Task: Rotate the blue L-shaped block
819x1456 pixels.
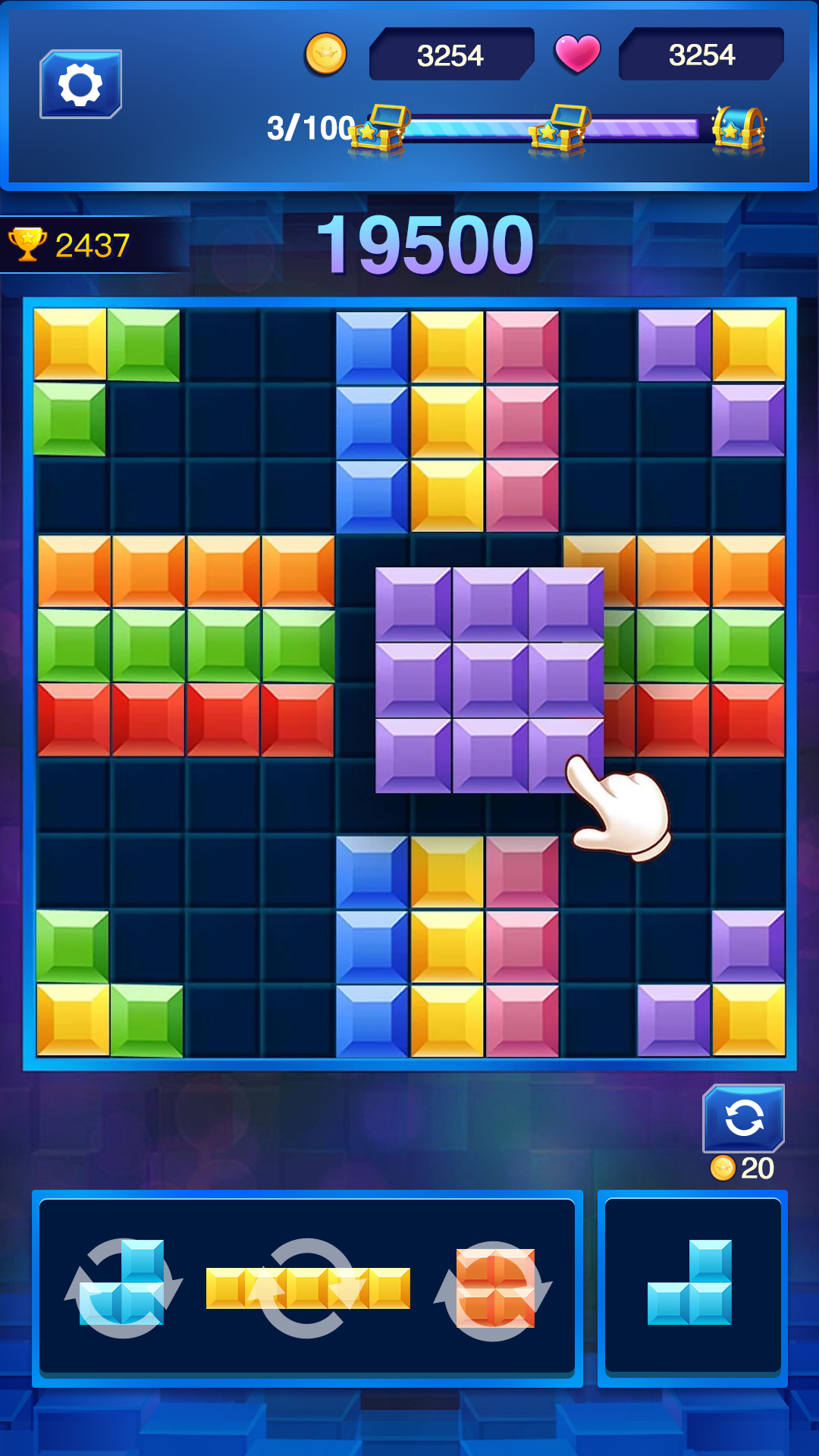Action: [x=123, y=1287]
